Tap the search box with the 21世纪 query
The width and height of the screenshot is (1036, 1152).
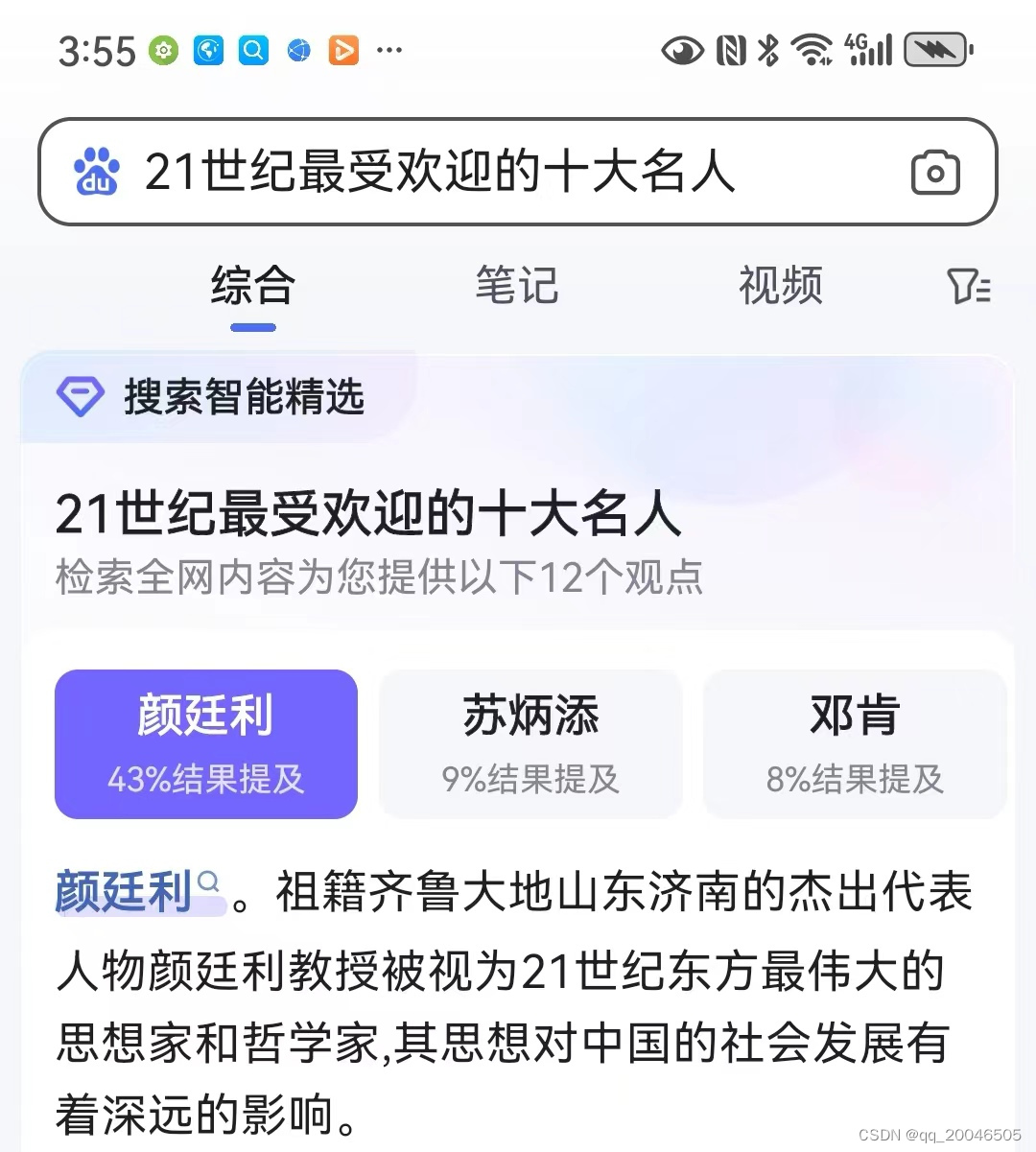(x=517, y=172)
